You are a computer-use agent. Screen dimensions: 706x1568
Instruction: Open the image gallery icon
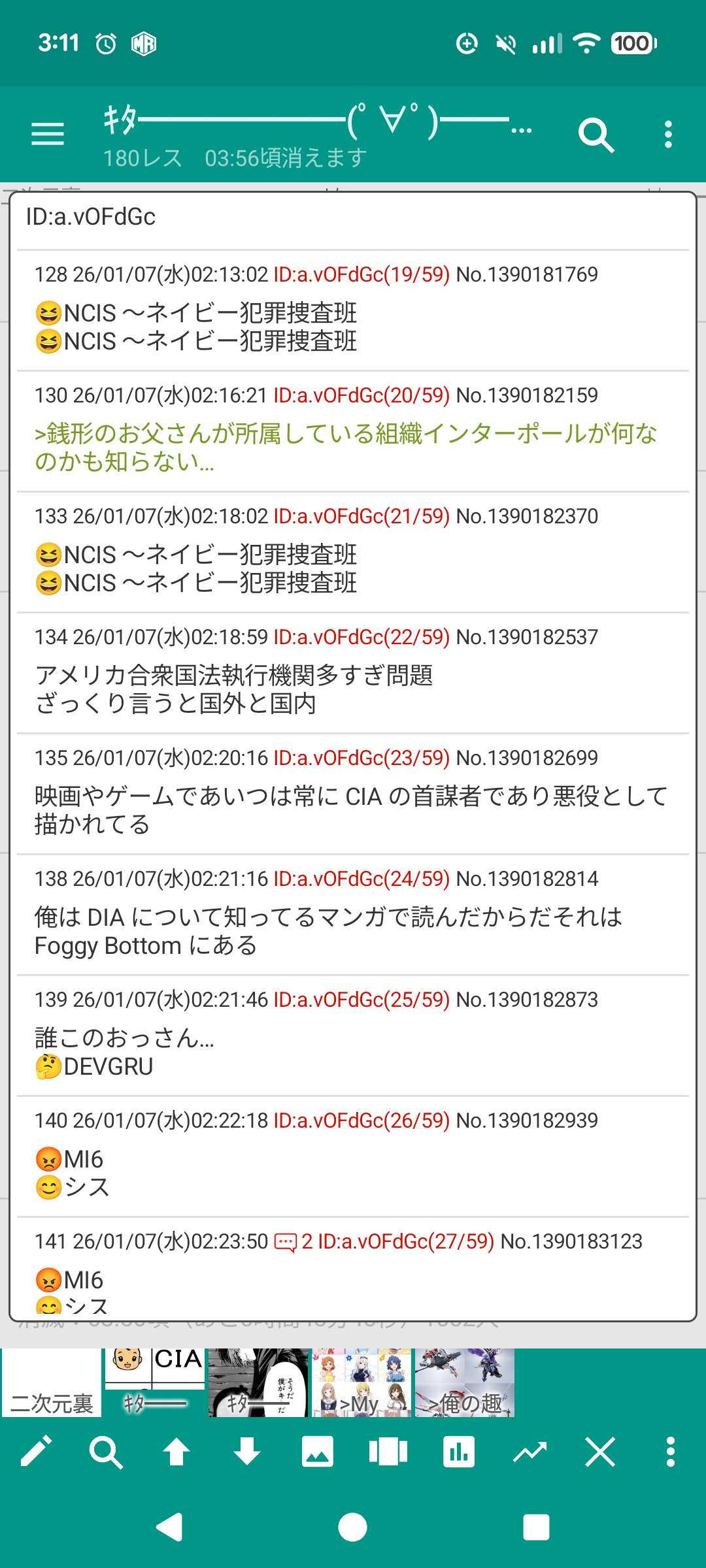(318, 1453)
